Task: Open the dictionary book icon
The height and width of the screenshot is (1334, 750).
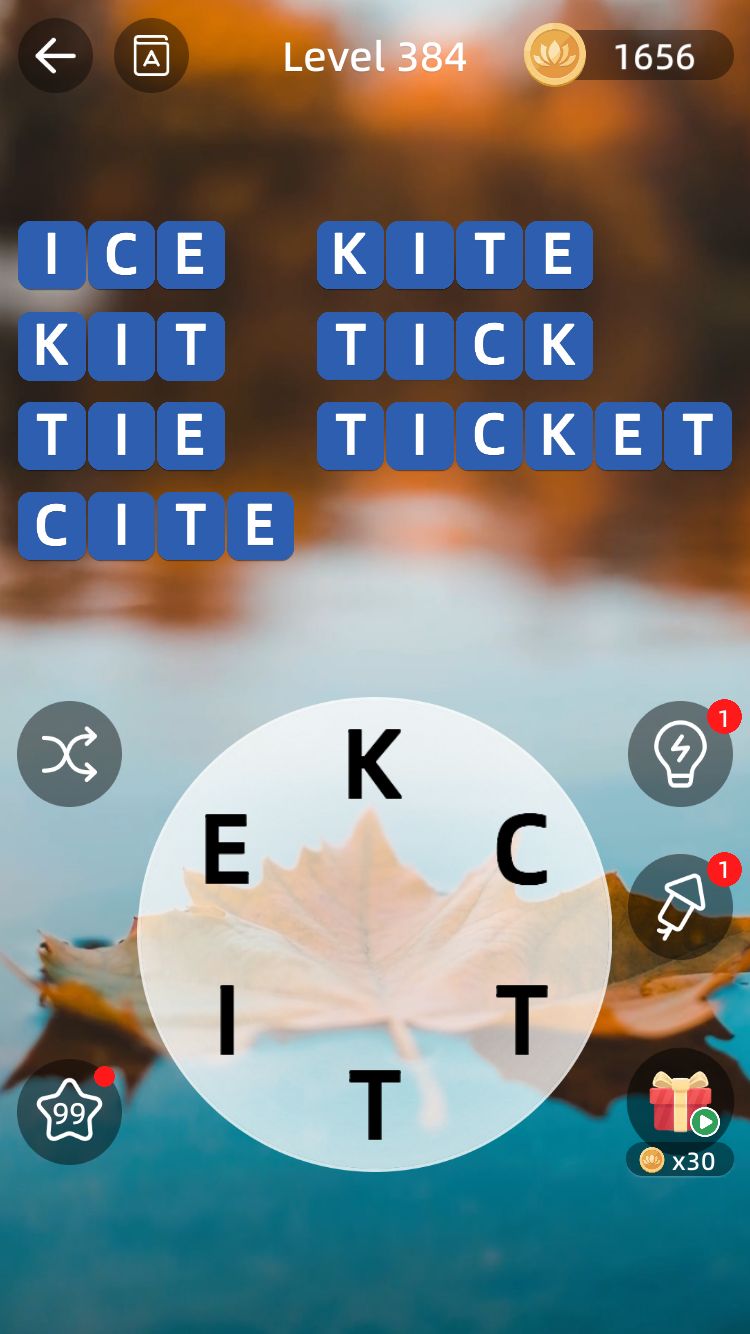Action: pos(151,56)
